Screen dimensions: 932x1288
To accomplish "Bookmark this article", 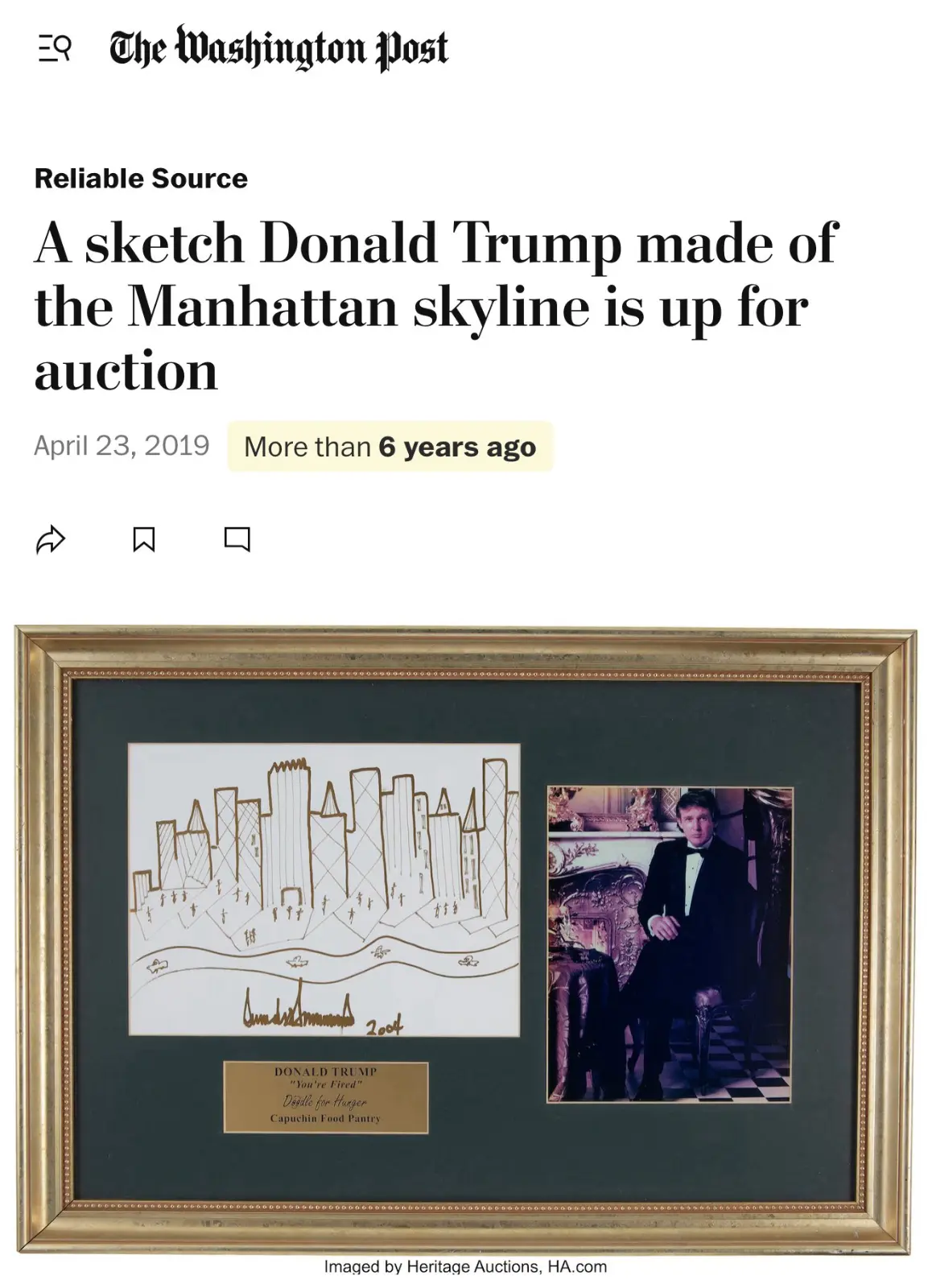I will [143, 539].
